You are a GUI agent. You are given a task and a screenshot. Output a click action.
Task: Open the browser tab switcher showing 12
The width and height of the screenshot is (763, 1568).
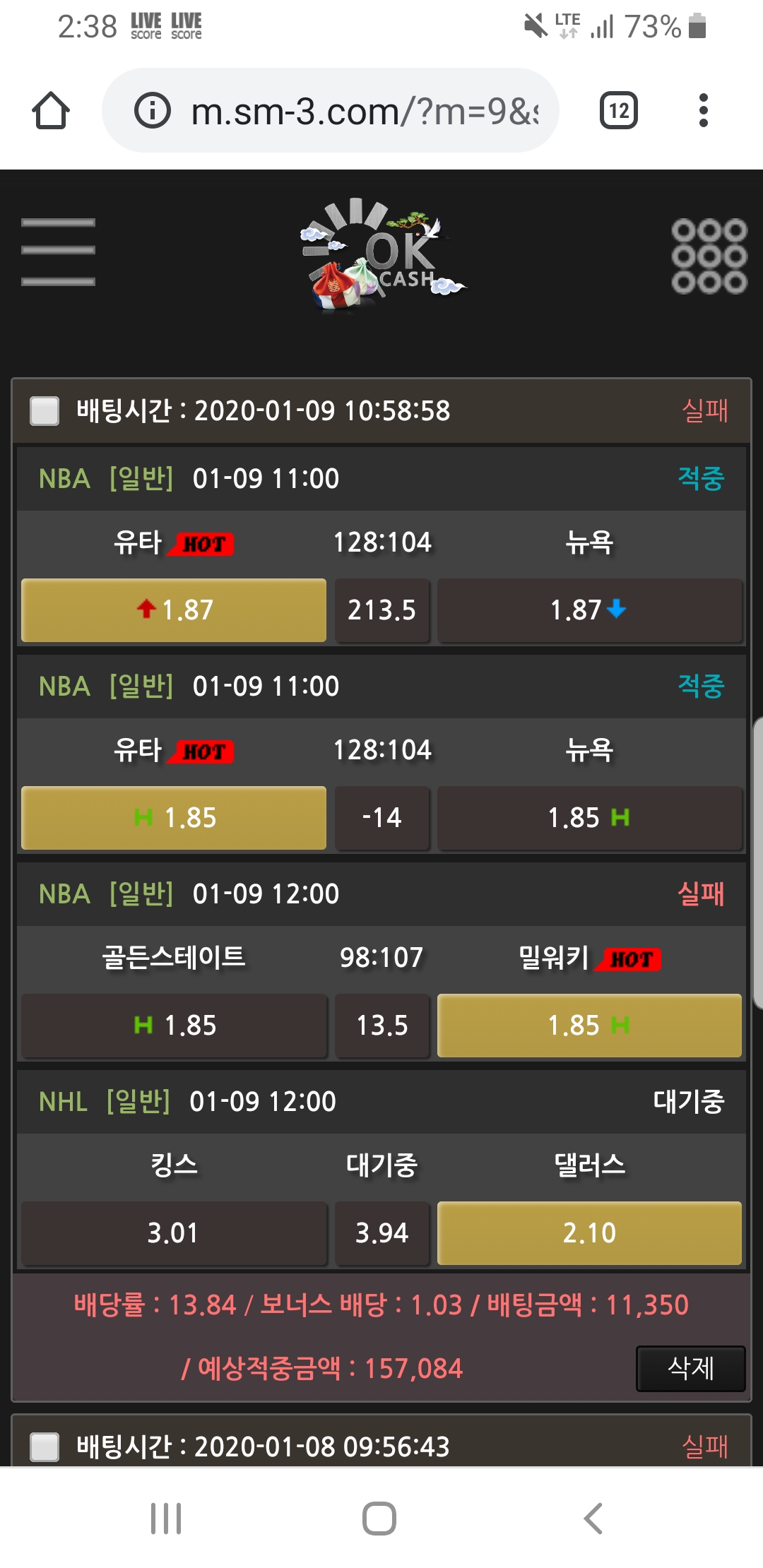(619, 111)
